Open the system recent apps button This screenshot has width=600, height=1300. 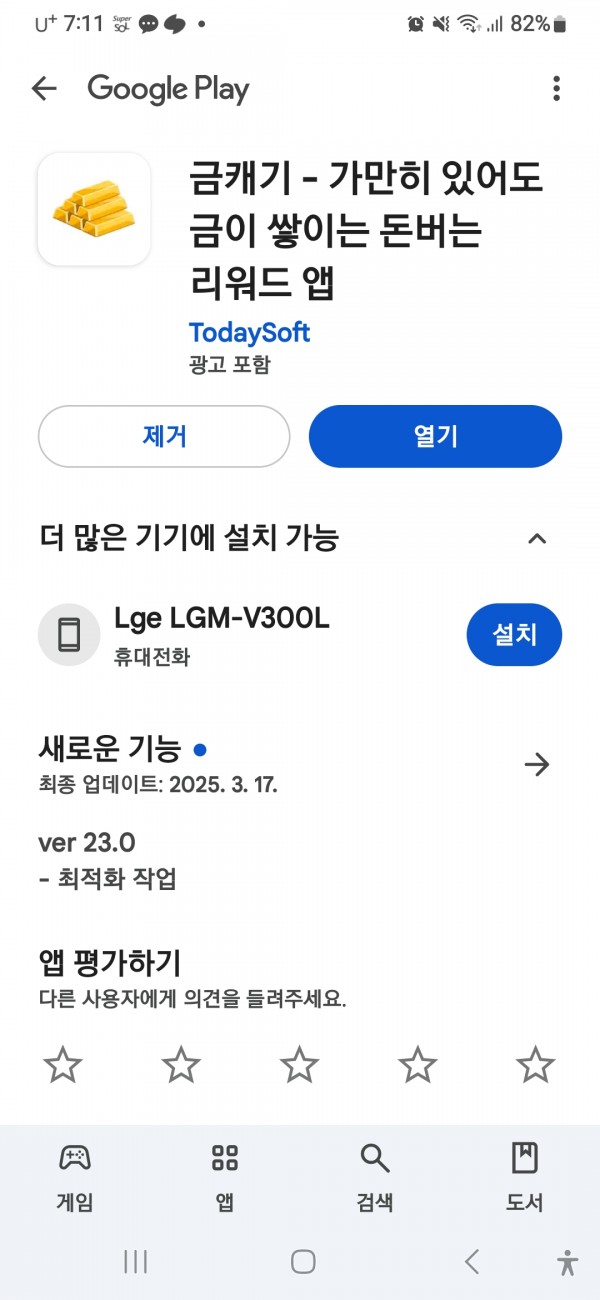135,1262
